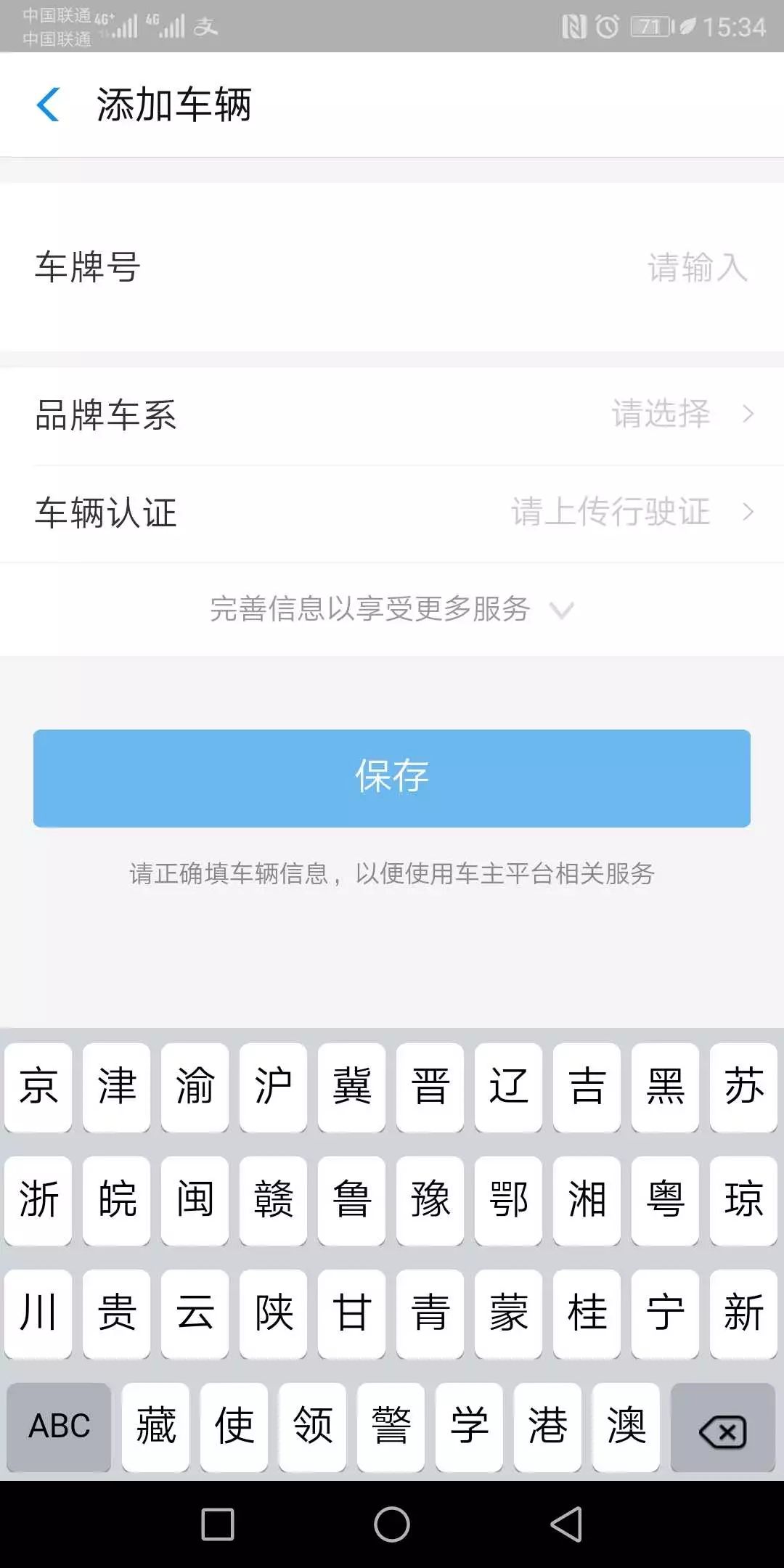This screenshot has width=784, height=1568.
Task: Choose the 鲁 key
Action: coord(351,1200)
